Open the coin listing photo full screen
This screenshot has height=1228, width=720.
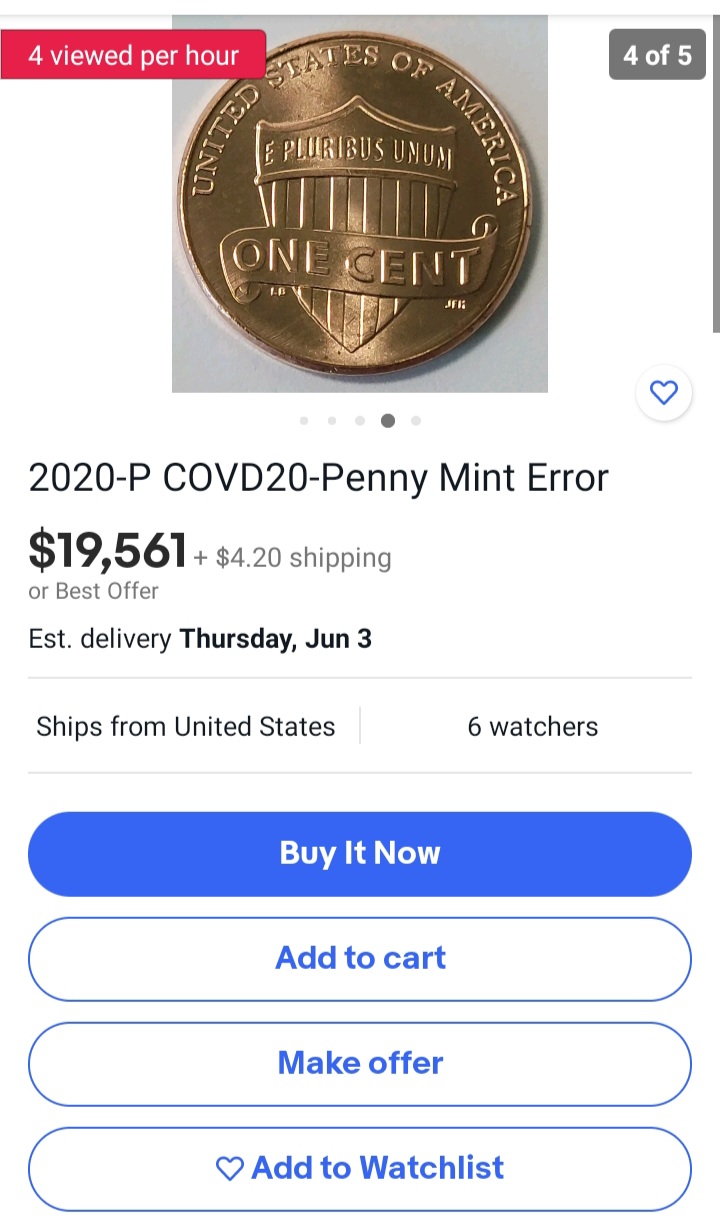click(360, 205)
